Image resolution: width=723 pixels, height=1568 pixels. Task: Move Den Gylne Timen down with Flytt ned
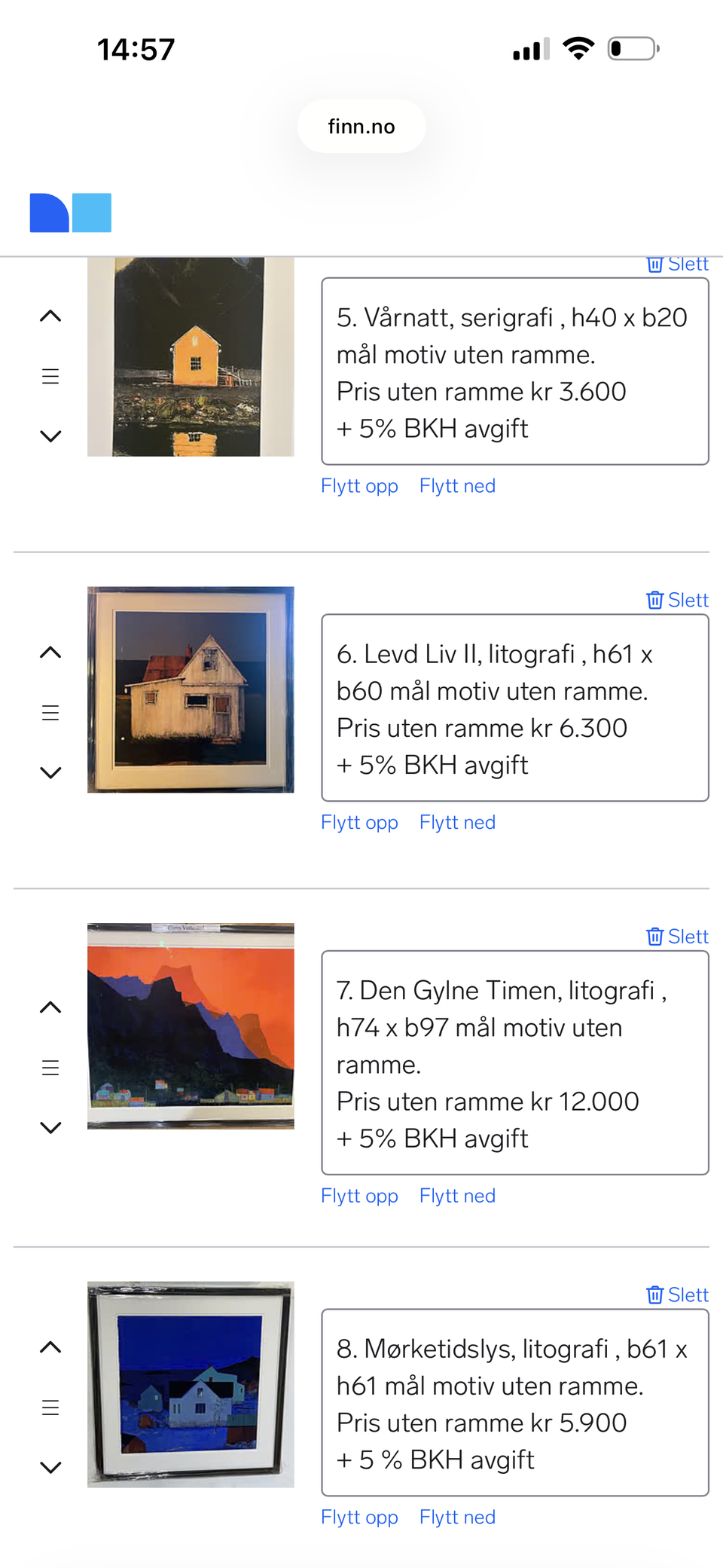coord(457,1195)
